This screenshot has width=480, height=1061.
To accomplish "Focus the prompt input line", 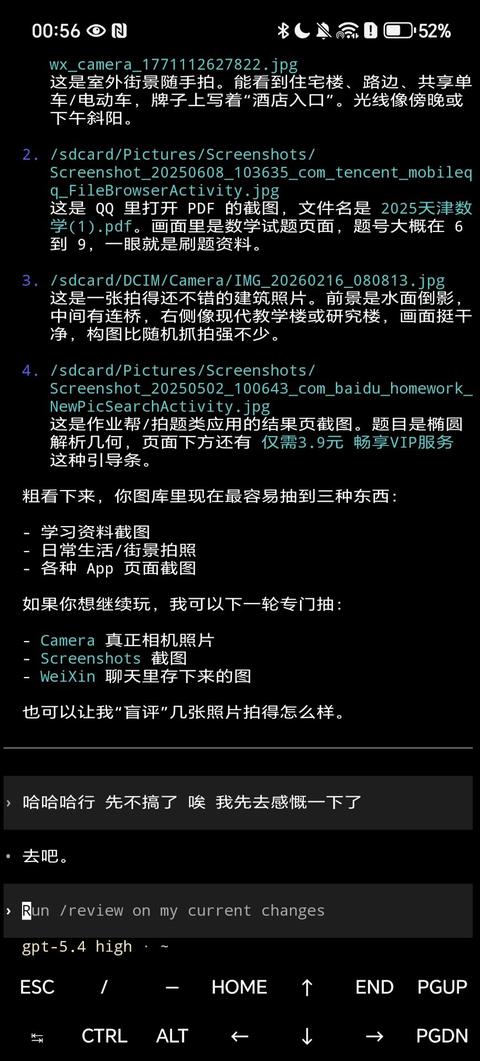I will (x=238, y=911).
